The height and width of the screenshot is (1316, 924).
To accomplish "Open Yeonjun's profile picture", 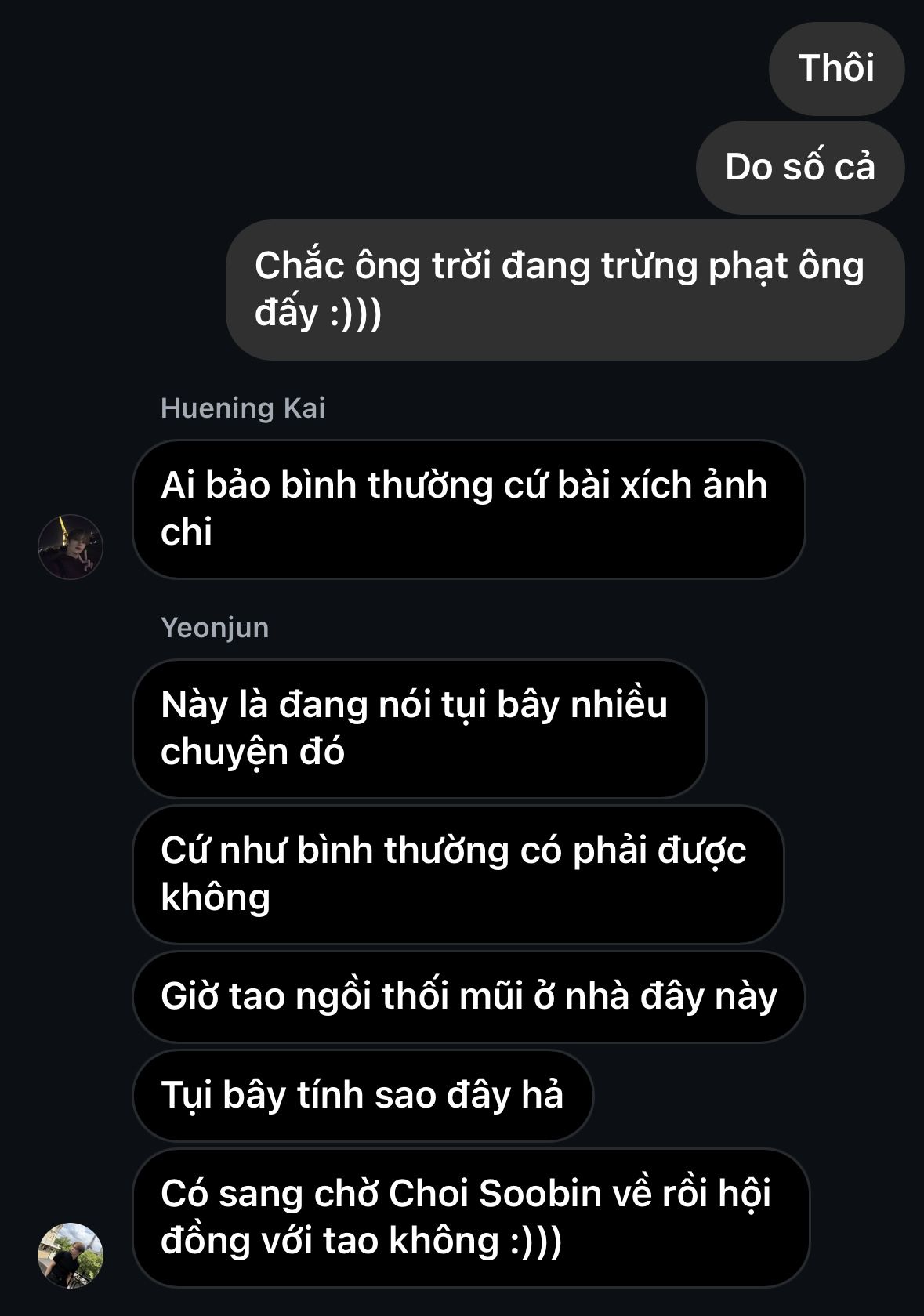I will tap(71, 1255).
